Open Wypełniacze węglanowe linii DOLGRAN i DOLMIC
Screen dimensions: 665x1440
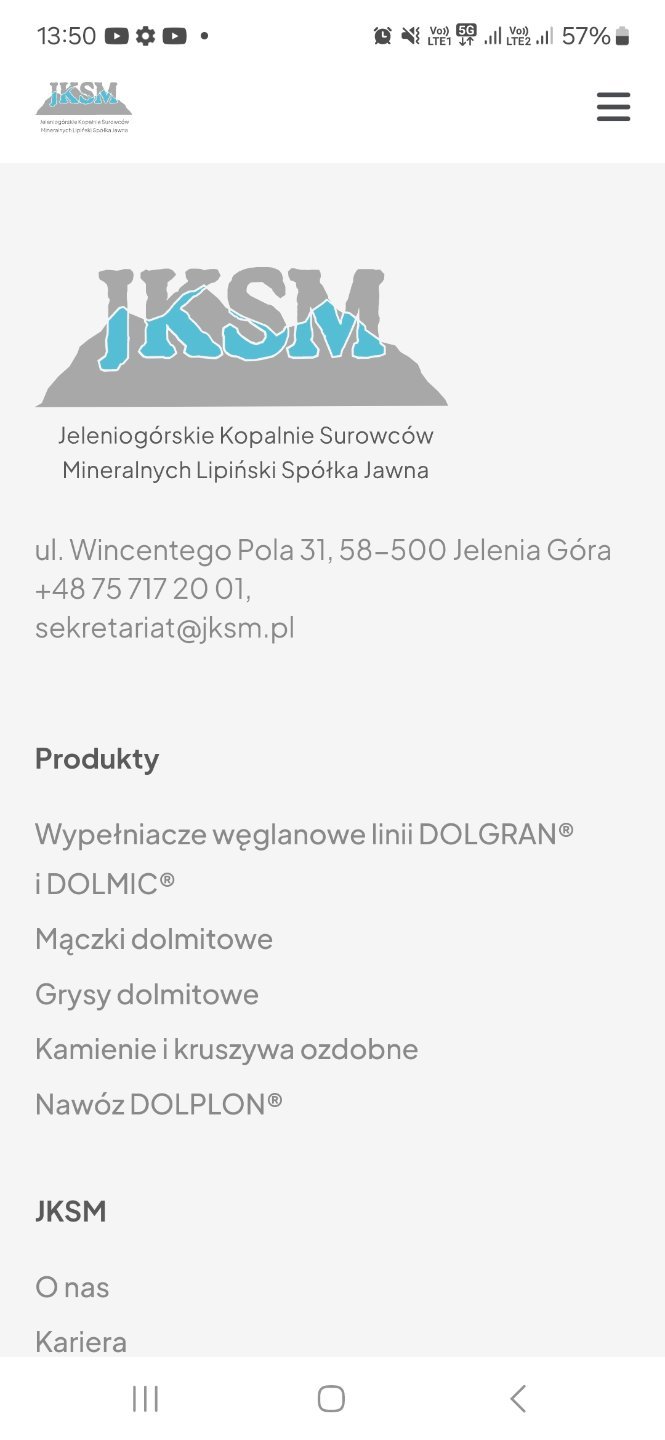coord(304,834)
